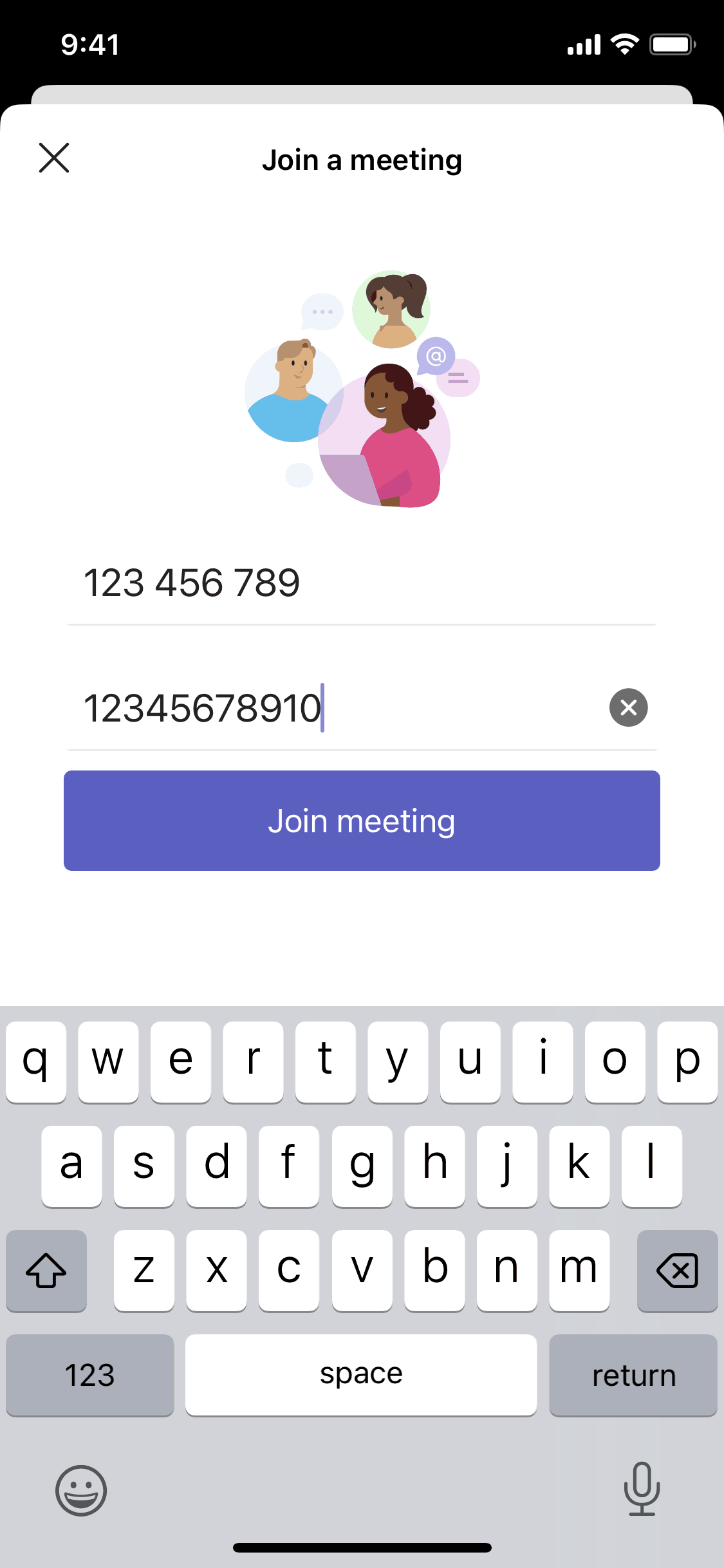
Task: Tap the space bar
Action: 361,1375
